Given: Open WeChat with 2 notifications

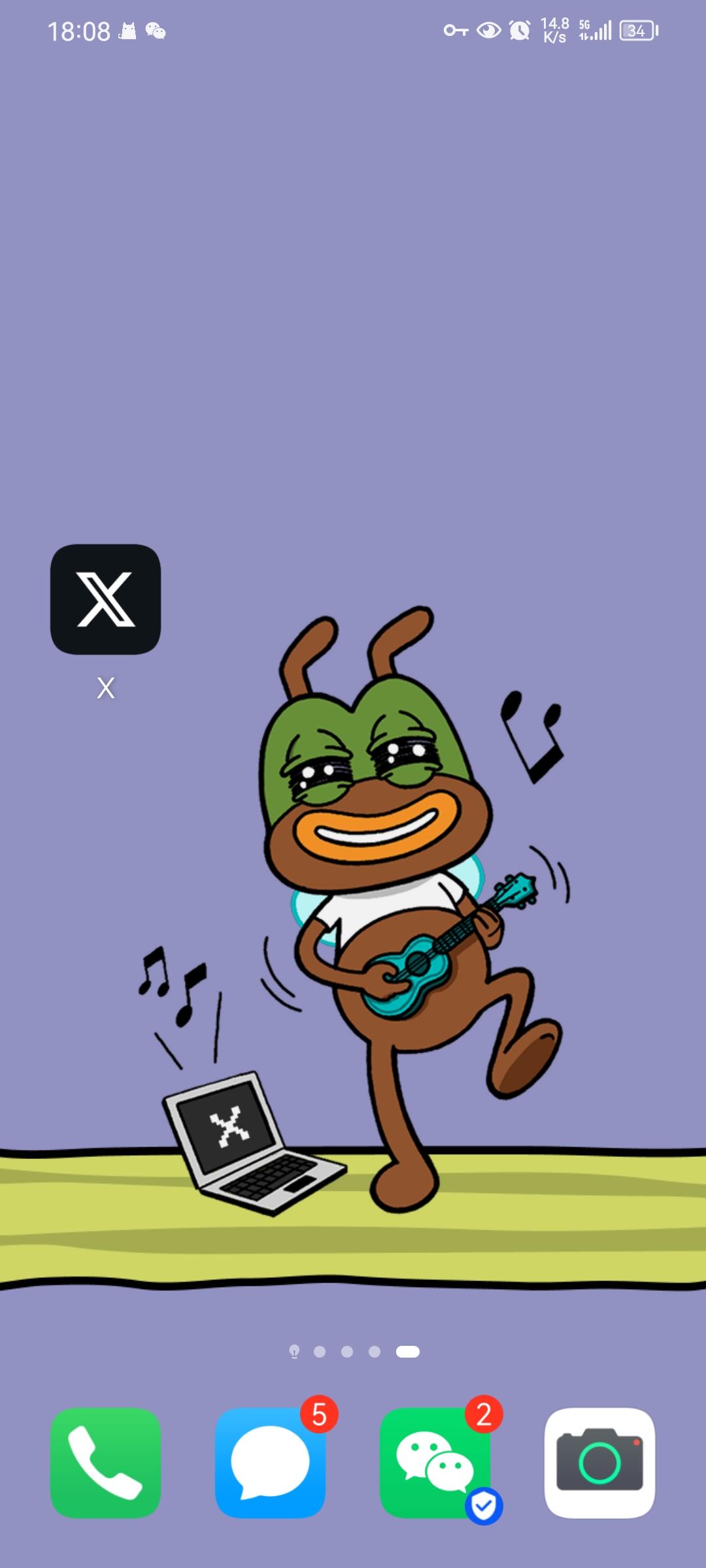Looking at the screenshot, I should [x=435, y=1463].
